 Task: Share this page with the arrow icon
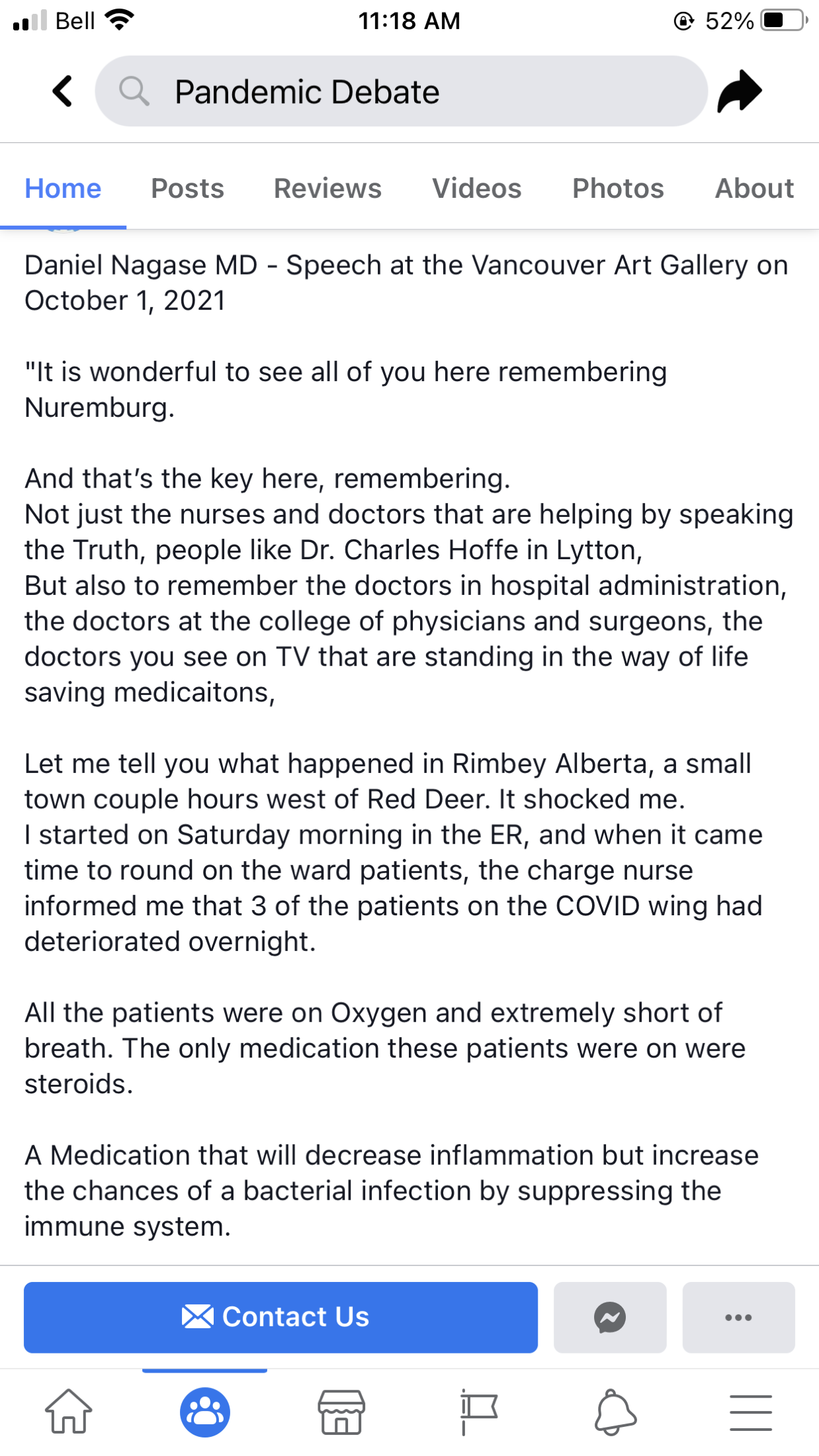[740, 91]
